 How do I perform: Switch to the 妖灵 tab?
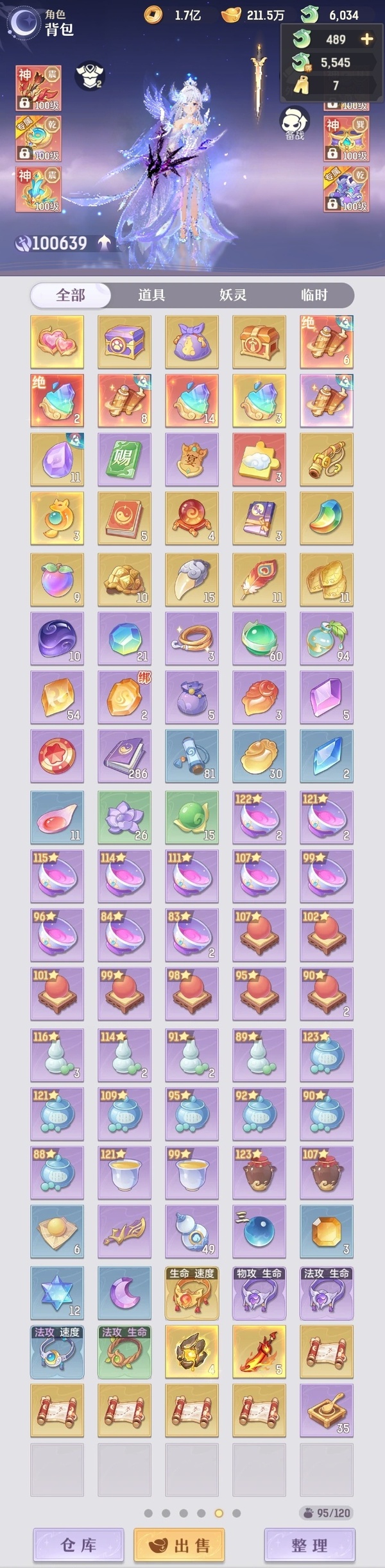pos(233,295)
